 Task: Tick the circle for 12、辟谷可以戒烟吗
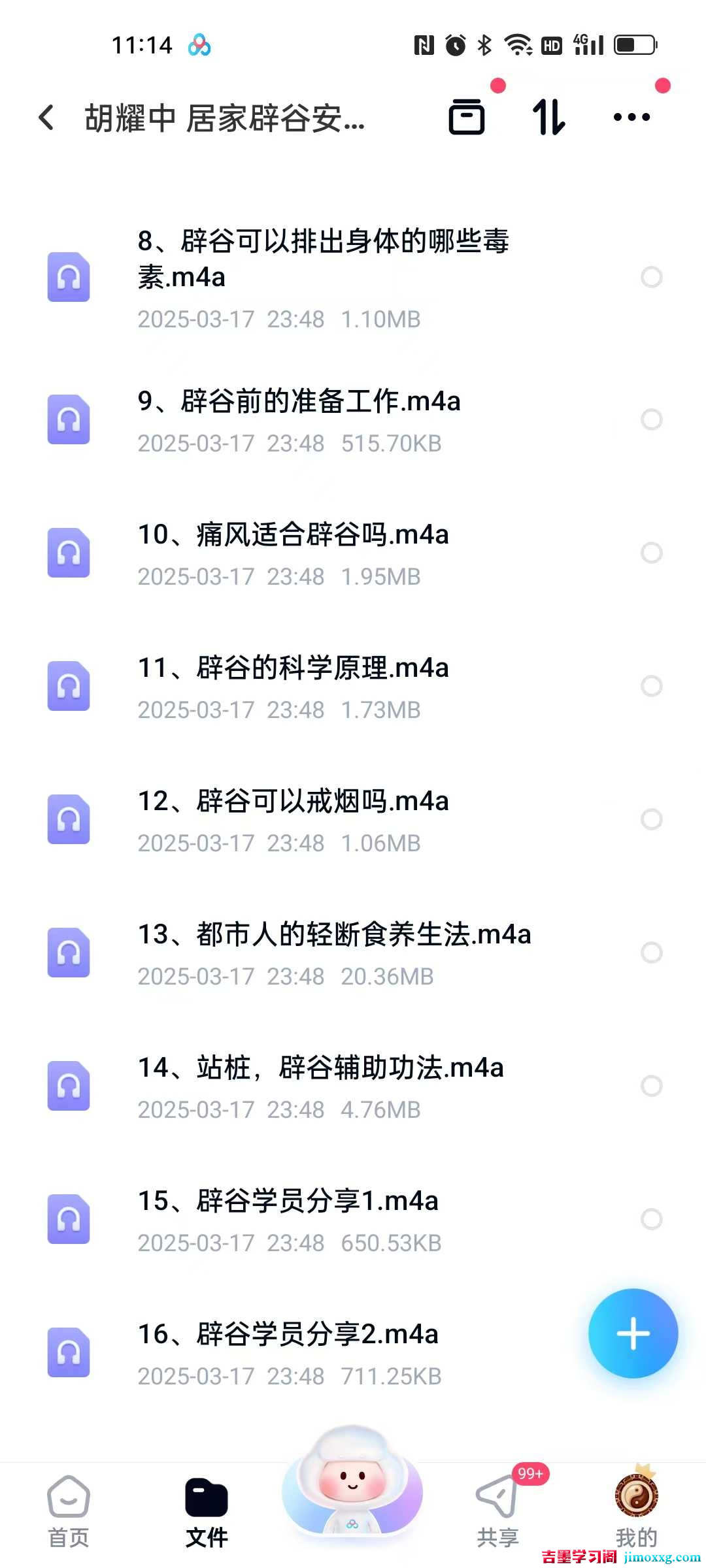click(x=651, y=819)
